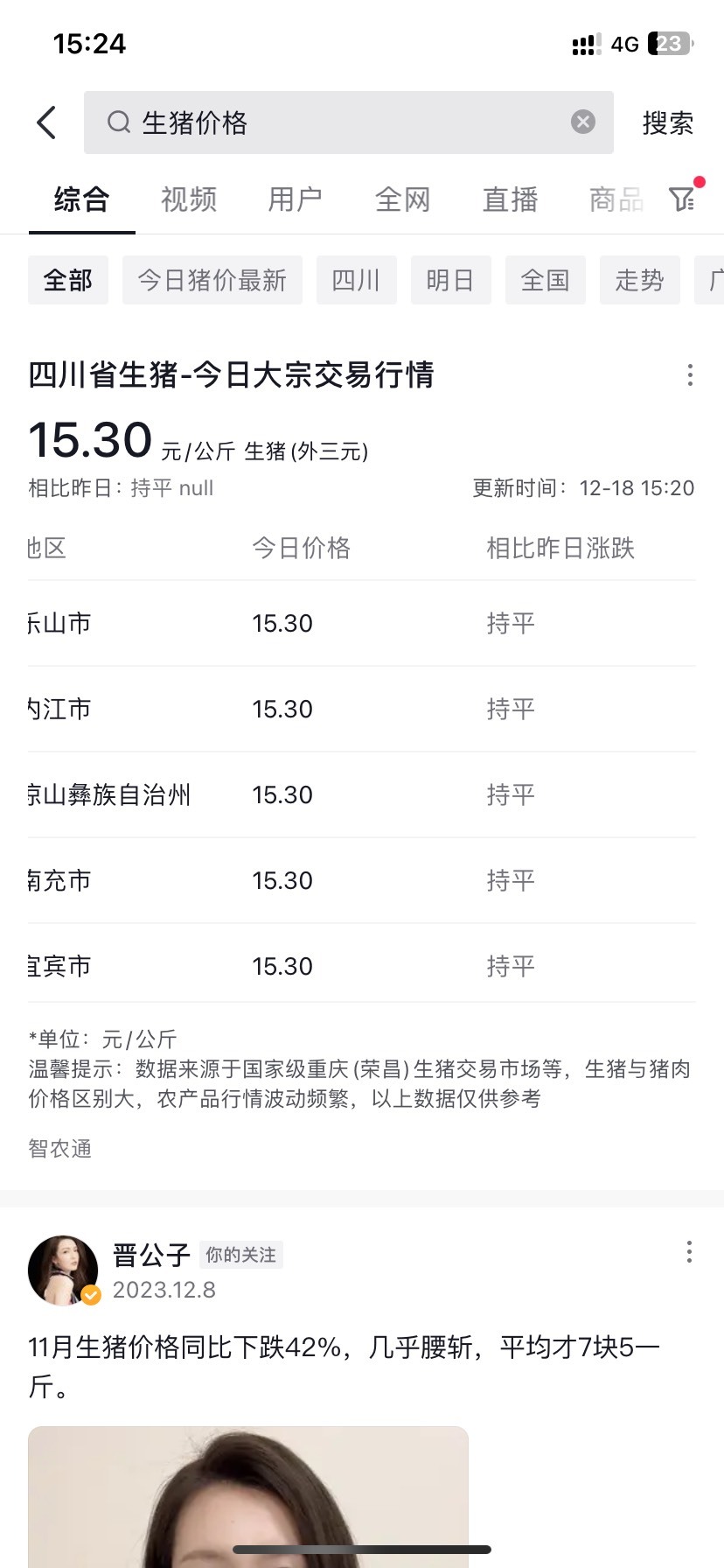The height and width of the screenshot is (1568, 724).
Task: Select the 全部 chip
Action: (x=68, y=280)
